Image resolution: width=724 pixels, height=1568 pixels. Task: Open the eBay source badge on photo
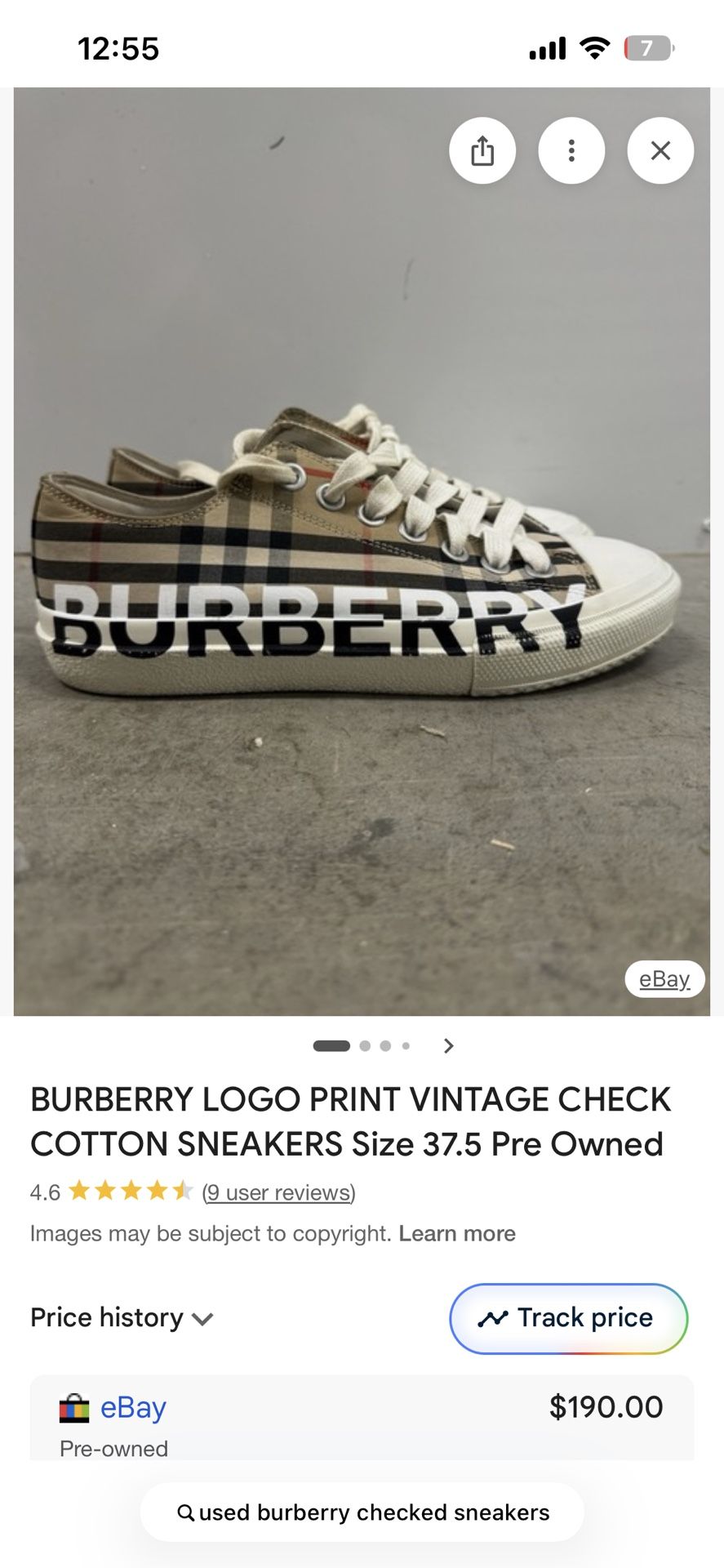pyautogui.click(x=664, y=978)
